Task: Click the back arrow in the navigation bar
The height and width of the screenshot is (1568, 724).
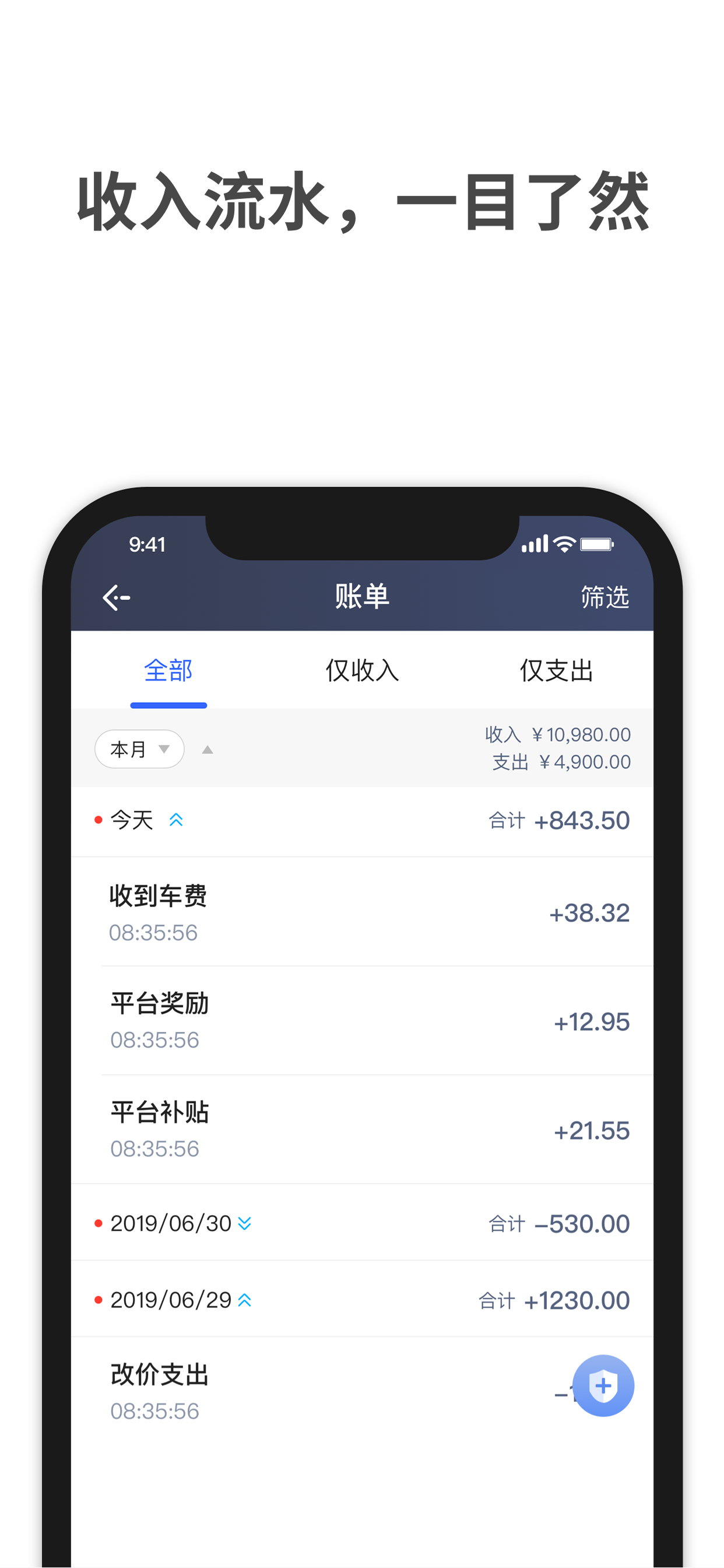Action: [117, 597]
